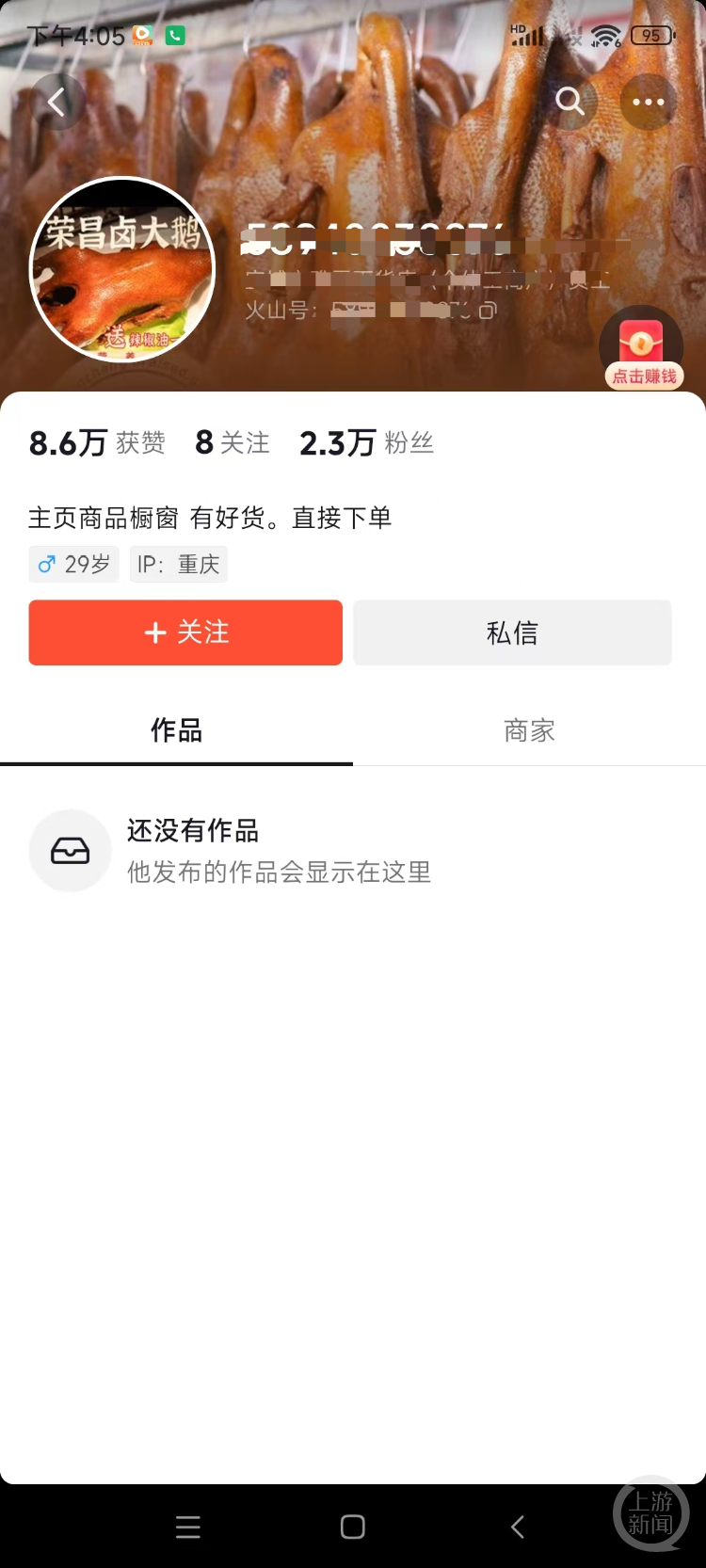Image resolution: width=706 pixels, height=1568 pixels.
Task: View the 2.3万 粉丝 followers list
Action: coord(367,442)
